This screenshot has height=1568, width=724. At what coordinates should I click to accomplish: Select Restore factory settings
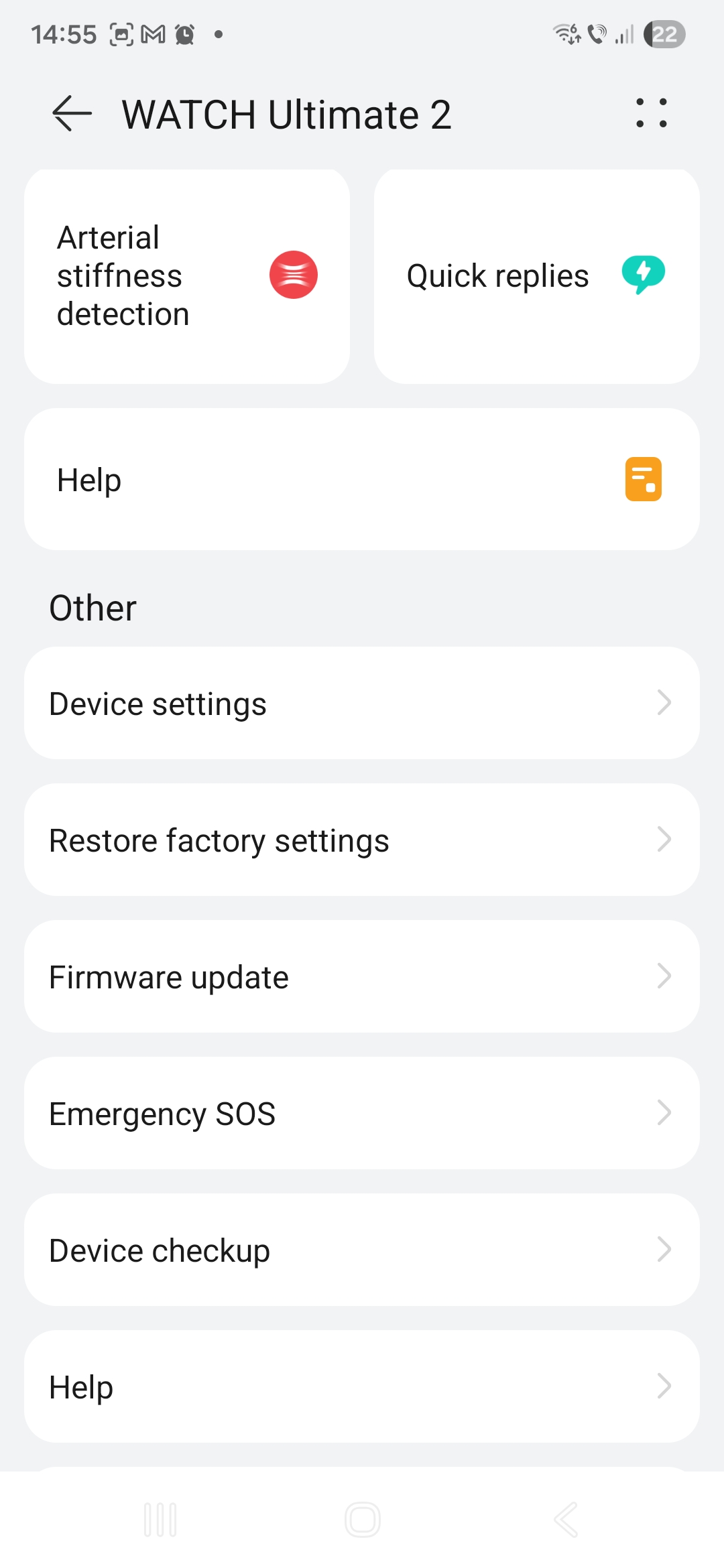click(x=362, y=840)
